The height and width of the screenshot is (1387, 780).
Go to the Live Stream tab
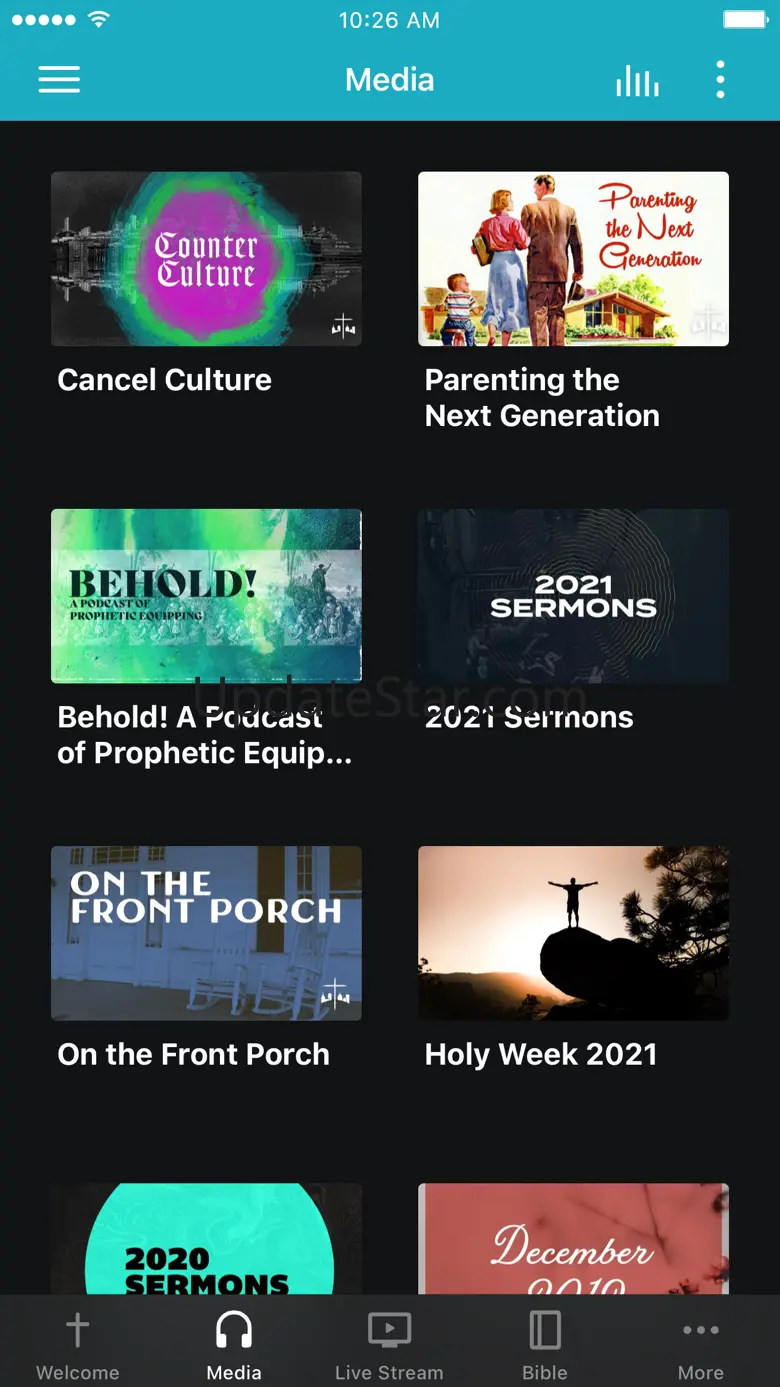389,1345
